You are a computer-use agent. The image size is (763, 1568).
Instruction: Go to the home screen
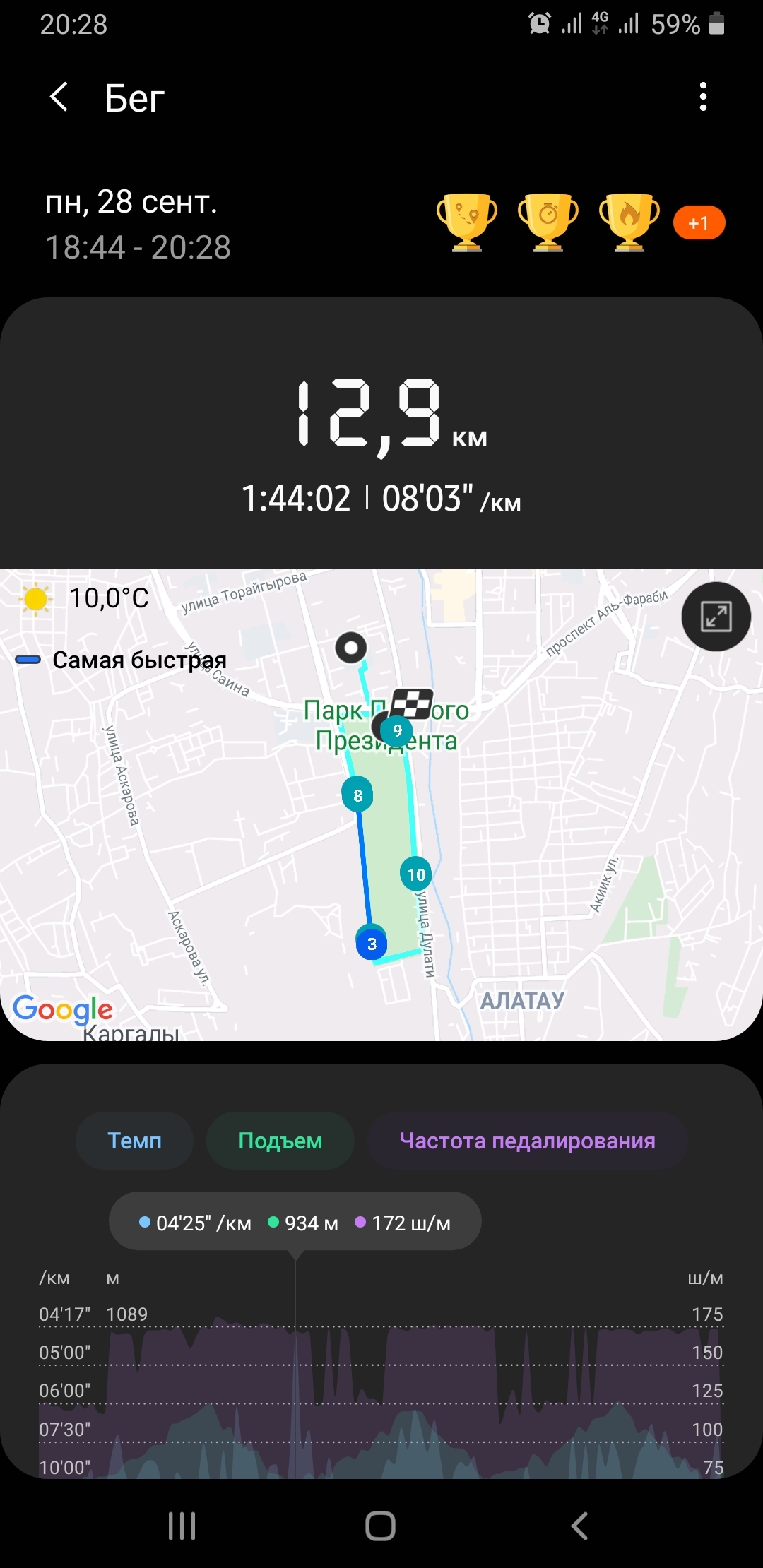380,1526
